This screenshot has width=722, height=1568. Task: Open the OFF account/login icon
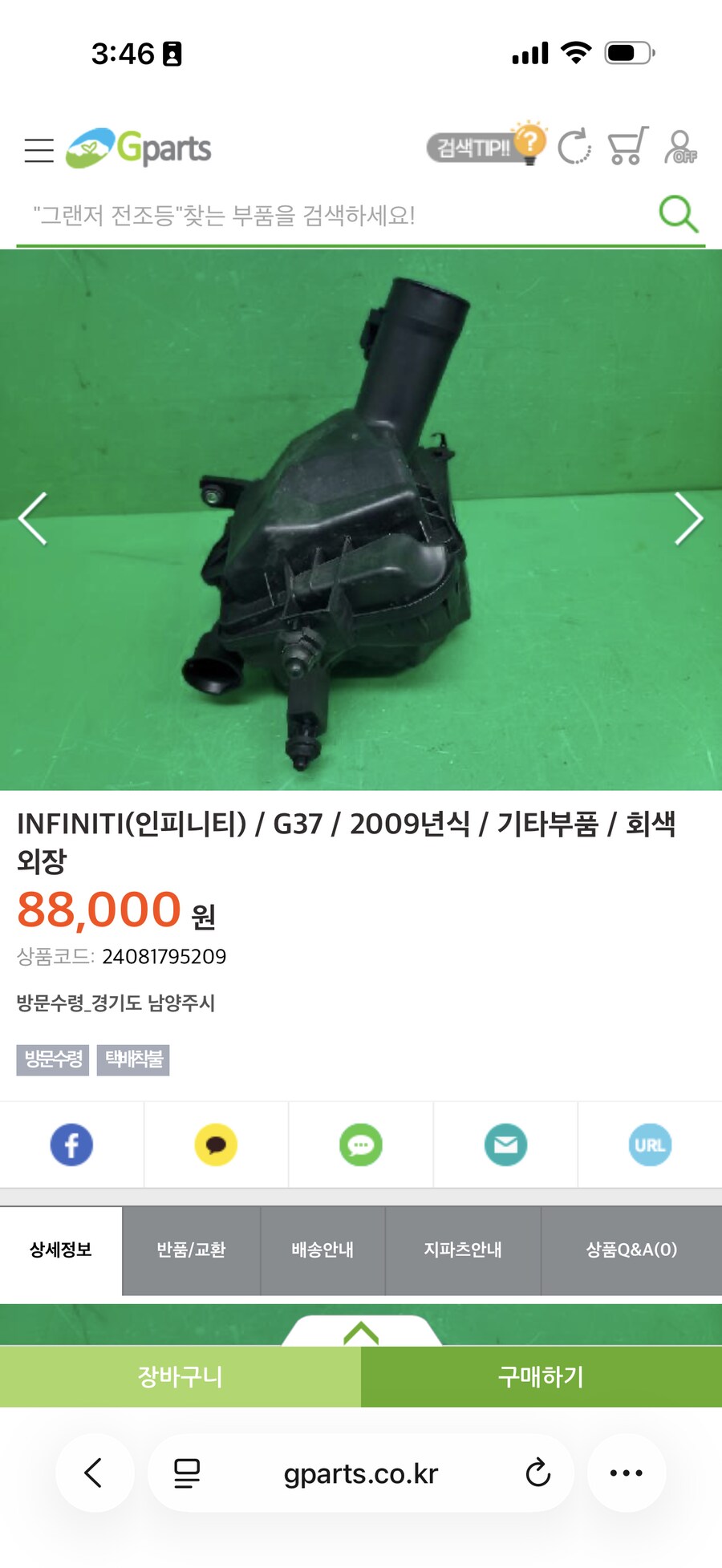click(x=678, y=147)
